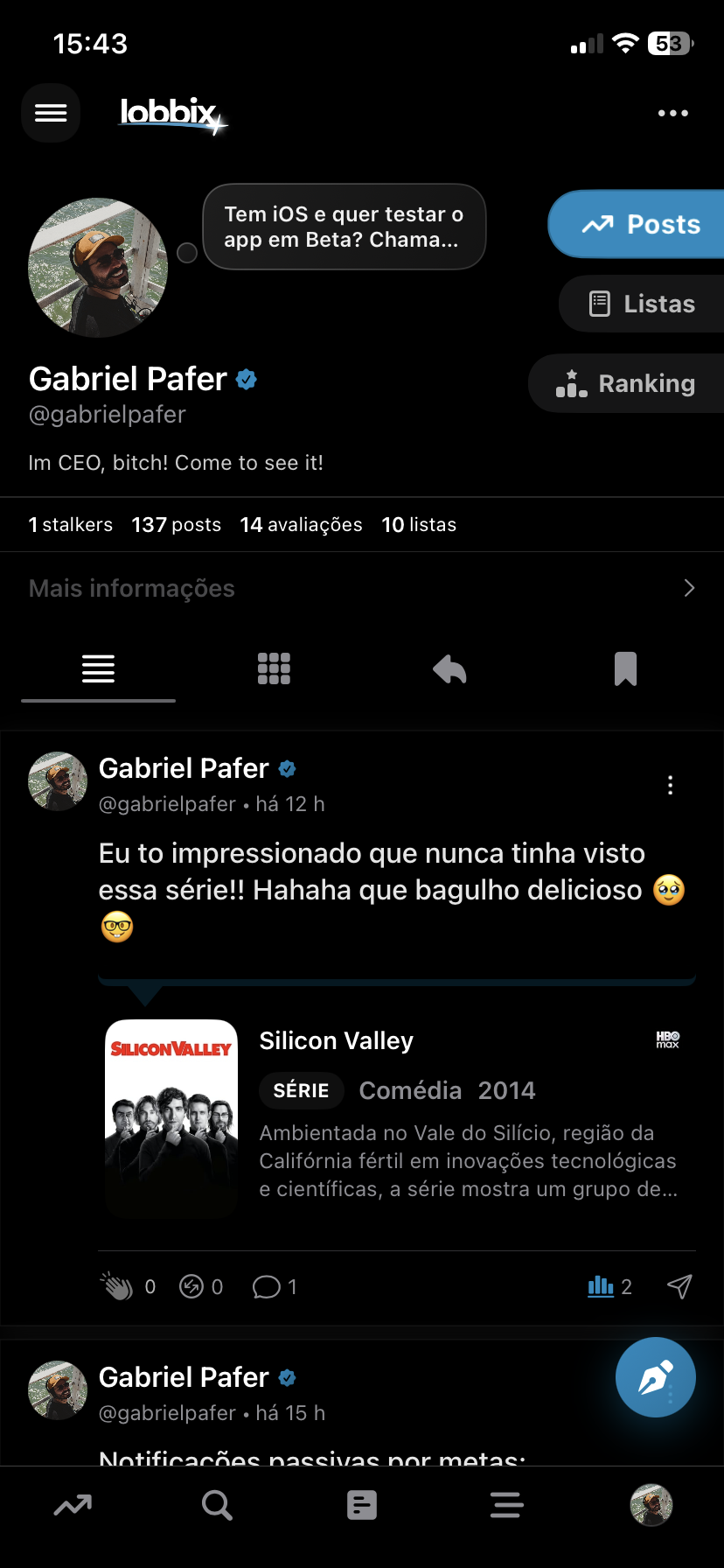The width and height of the screenshot is (724, 1568).
Task: Tap the three-dot menu at top right
Action: click(672, 113)
